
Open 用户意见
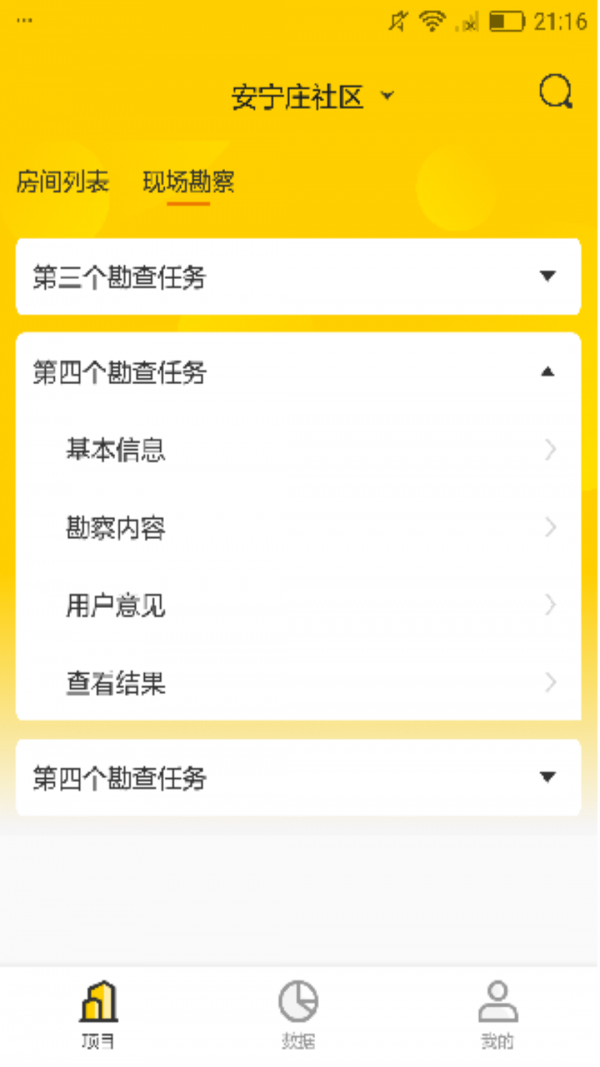tap(298, 605)
